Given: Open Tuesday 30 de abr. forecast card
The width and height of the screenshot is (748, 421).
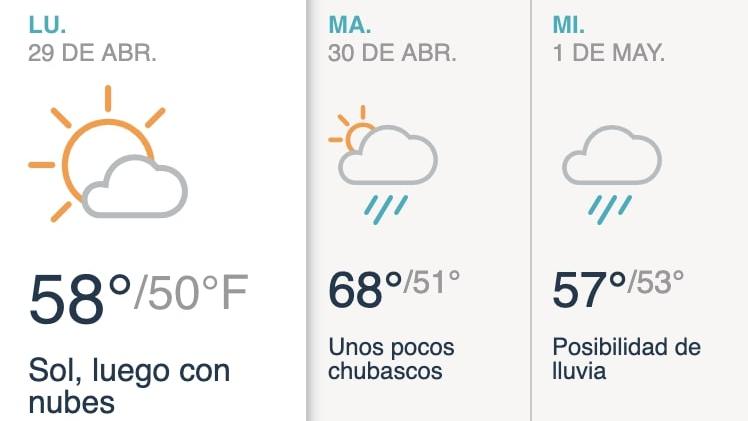Looking at the screenshot, I should click(418, 210).
